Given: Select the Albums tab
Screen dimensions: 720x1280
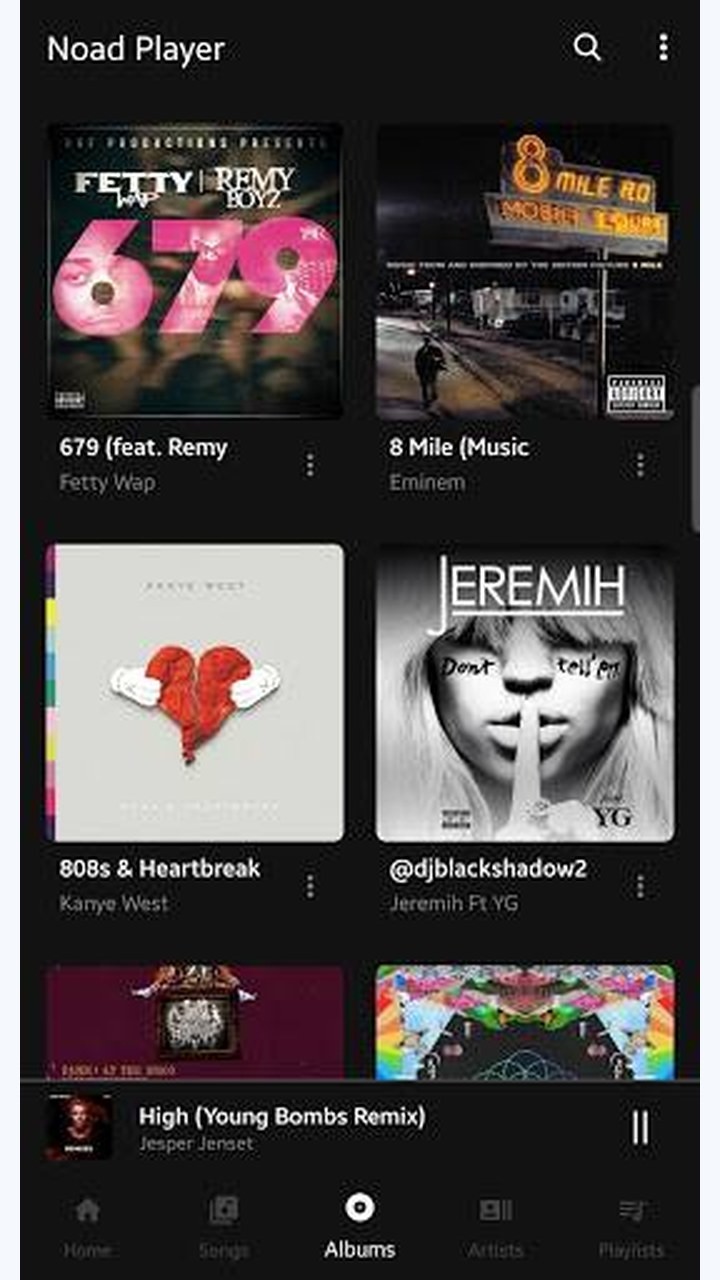Looking at the screenshot, I should (360, 1228).
